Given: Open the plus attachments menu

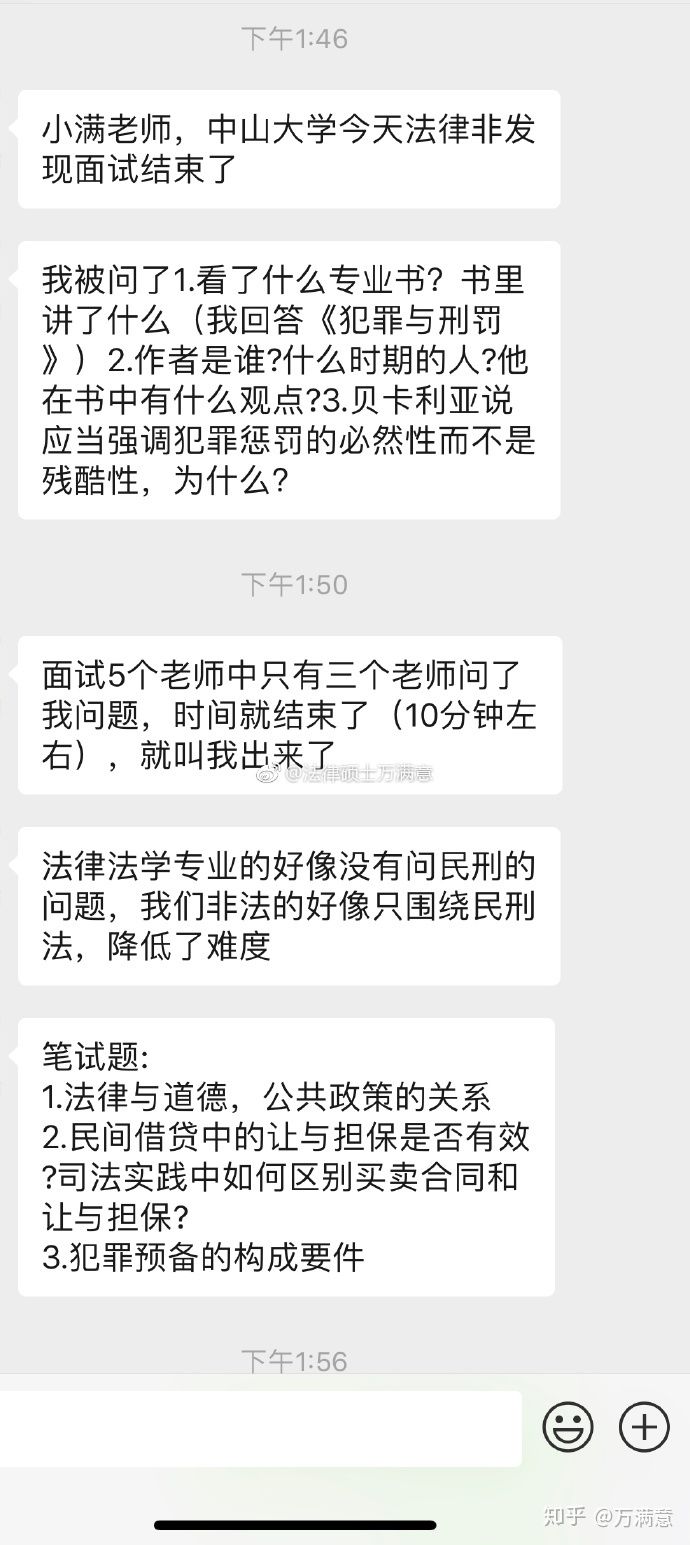Looking at the screenshot, I should point(644,1427).
